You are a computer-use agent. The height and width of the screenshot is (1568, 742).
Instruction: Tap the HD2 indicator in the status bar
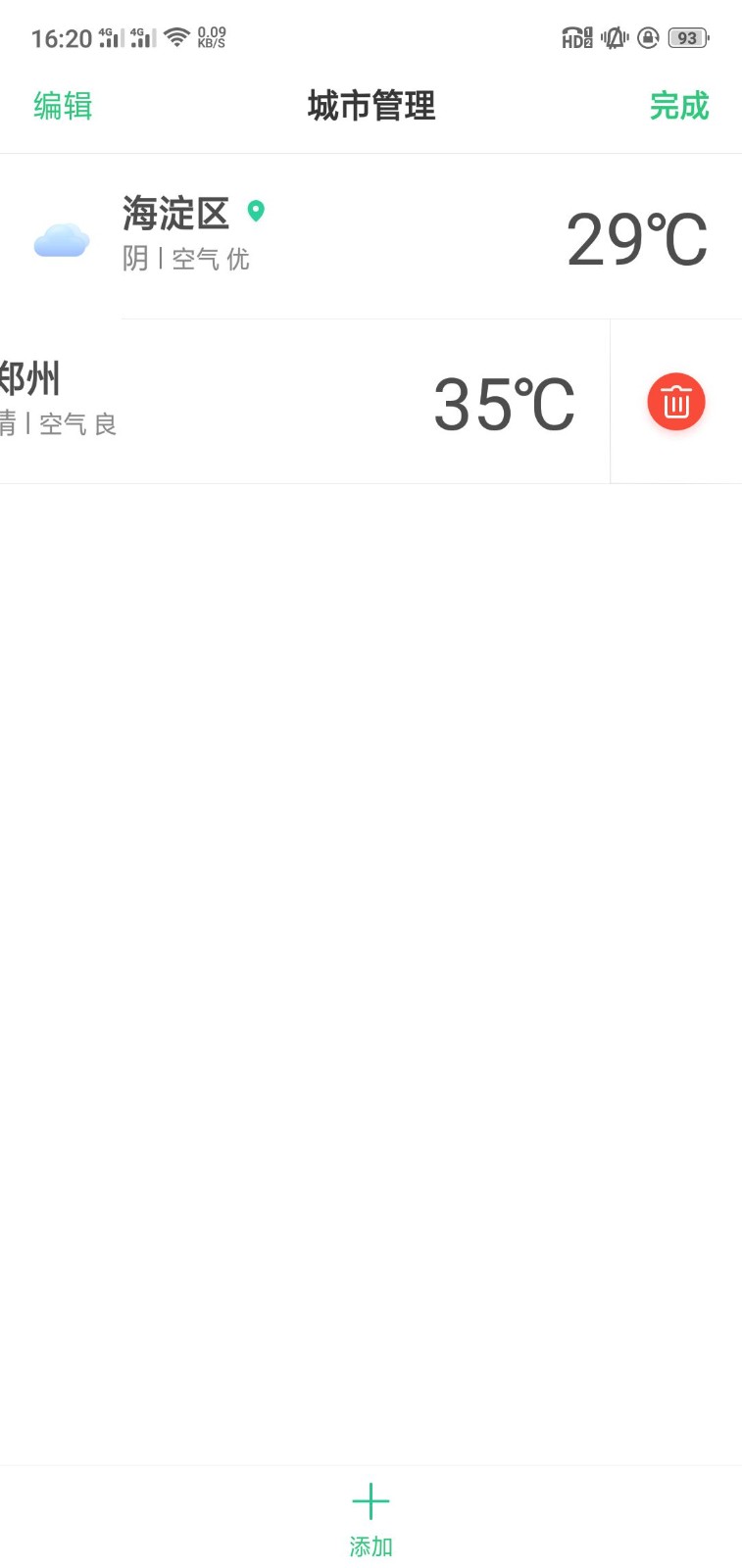(577, 37)
